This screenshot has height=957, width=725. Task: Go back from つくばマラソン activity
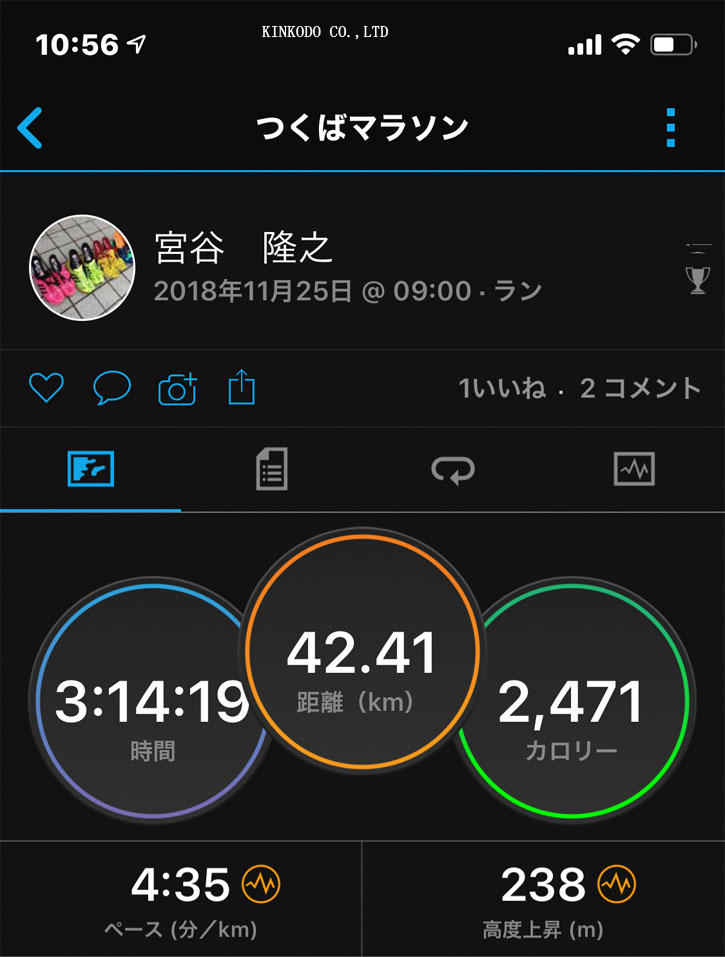point(31,129)
